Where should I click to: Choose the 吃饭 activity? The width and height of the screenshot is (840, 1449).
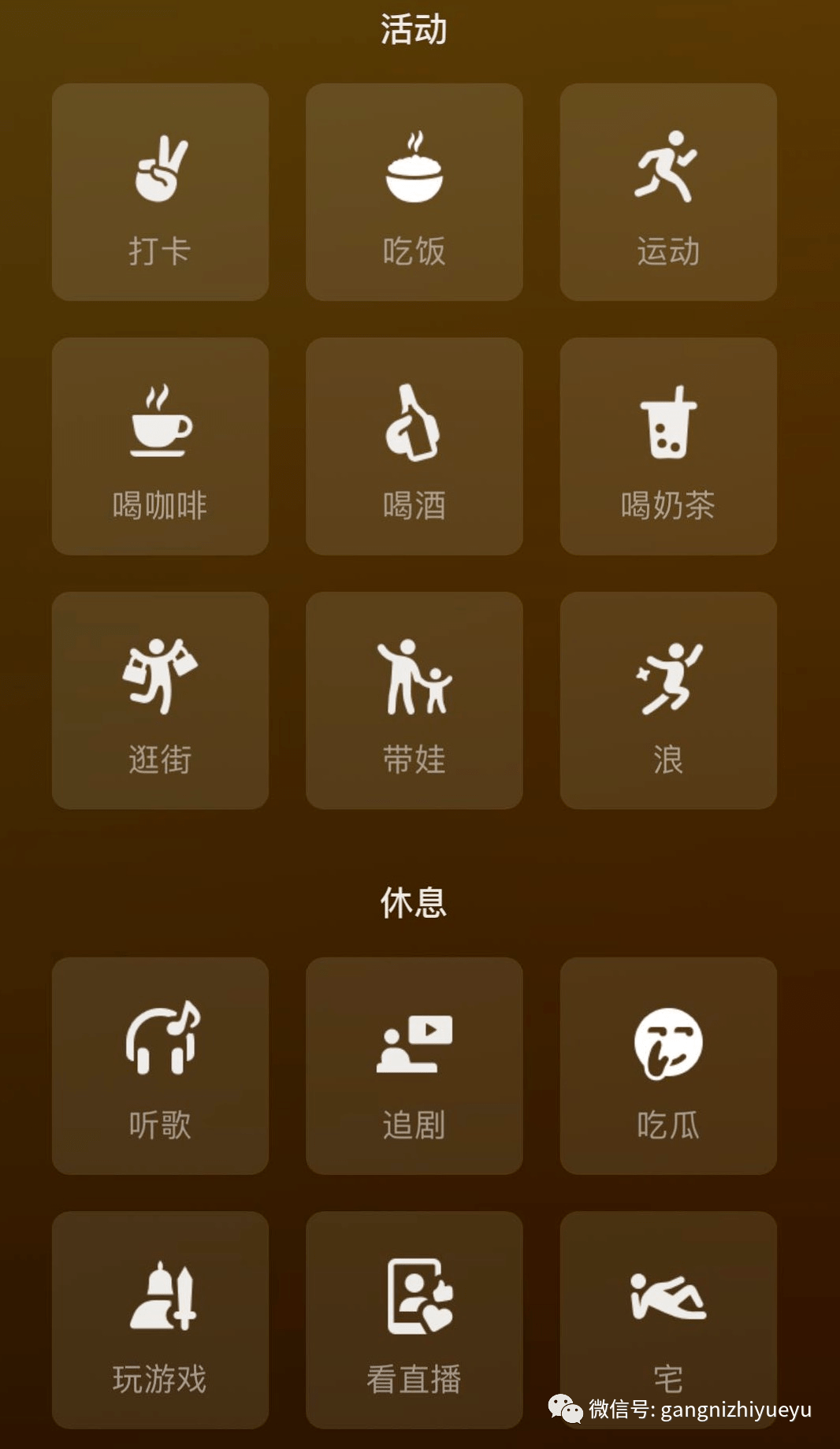[414, 192]
